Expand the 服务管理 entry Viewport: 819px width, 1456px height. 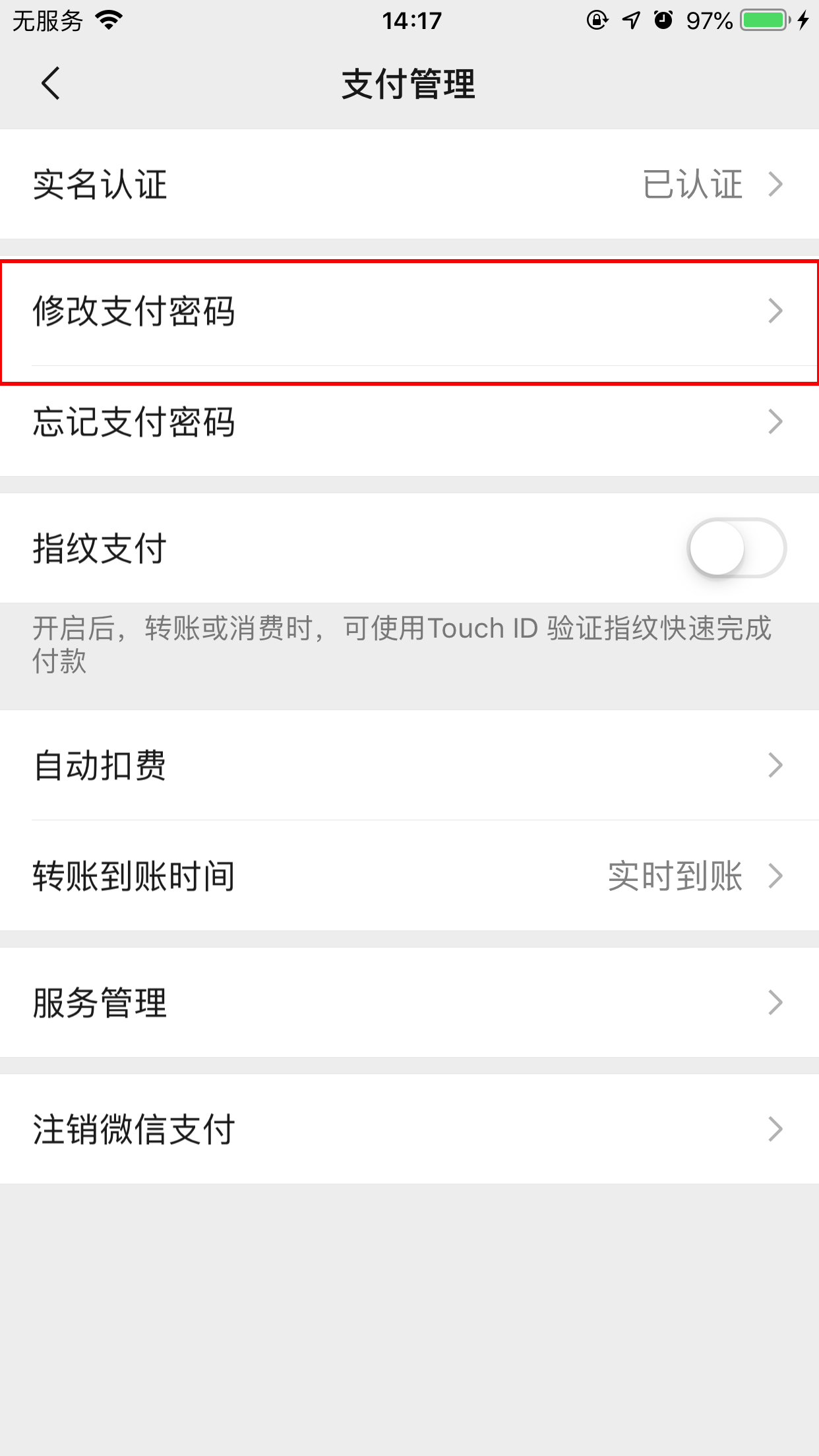point(777,1002)
